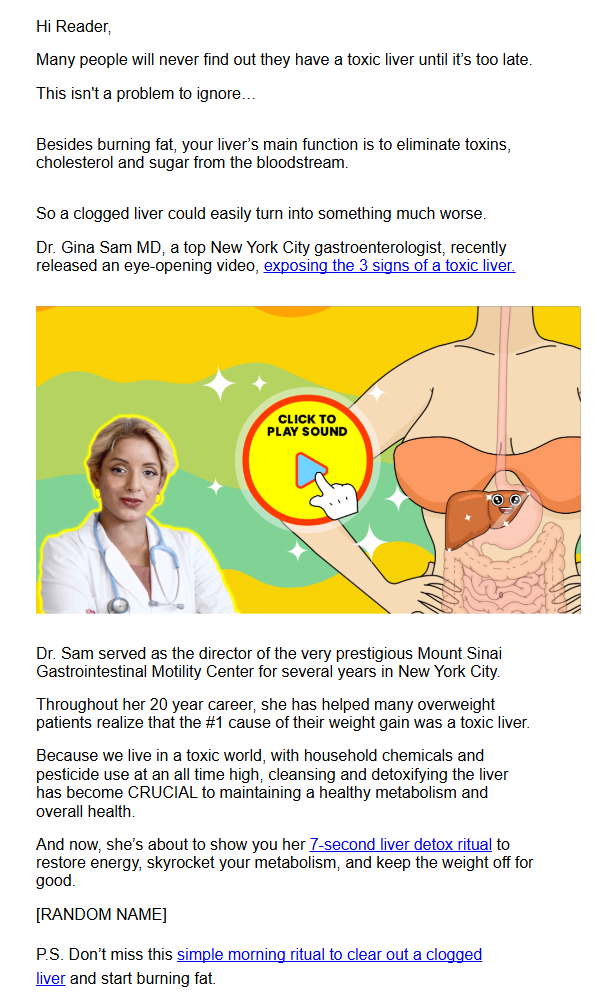Image resolution: width=614 pixels, height=997 pixels.
Task: Tap the 'Click to Play Sound' video image
Action: pos(308,461)
